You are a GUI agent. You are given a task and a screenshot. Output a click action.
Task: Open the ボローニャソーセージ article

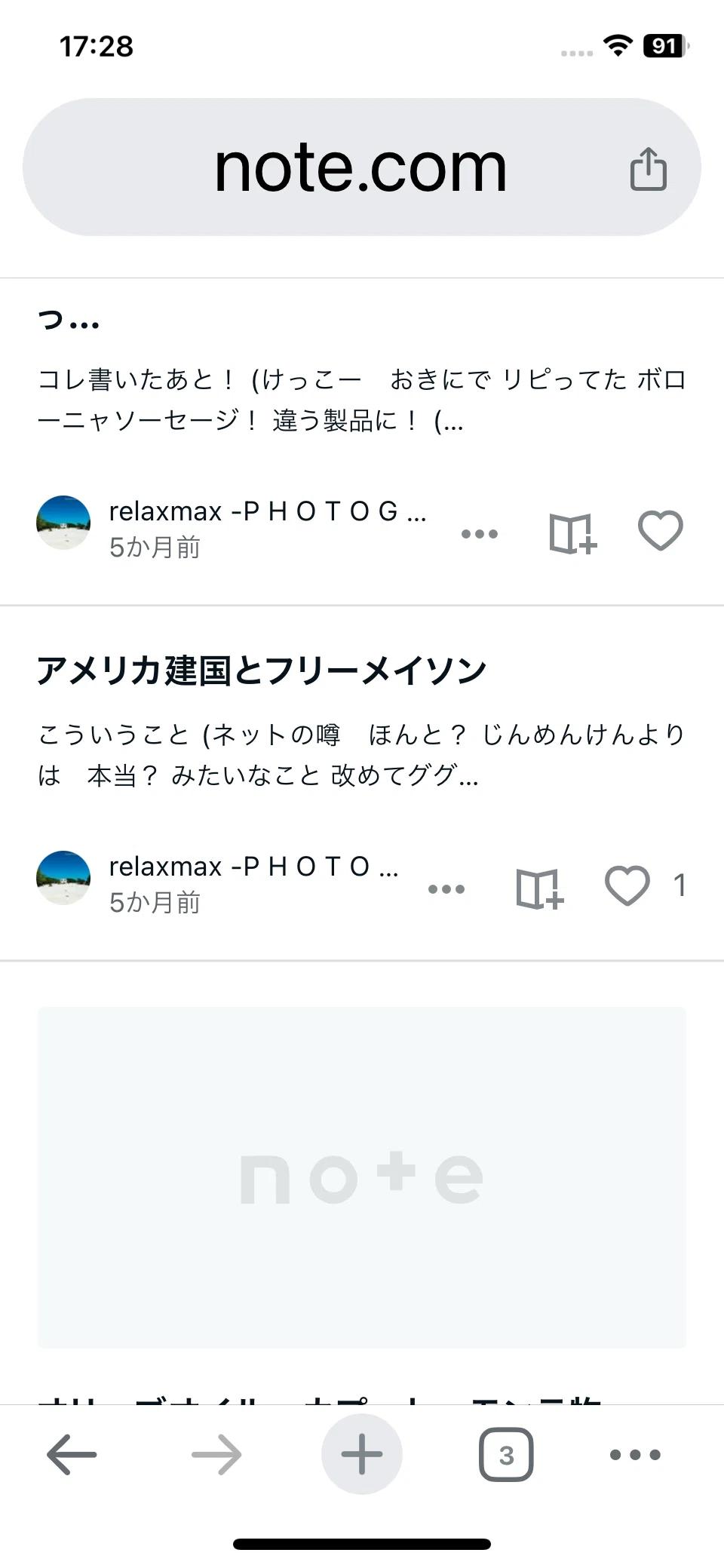pyautogui.click(x=362, y=400)
